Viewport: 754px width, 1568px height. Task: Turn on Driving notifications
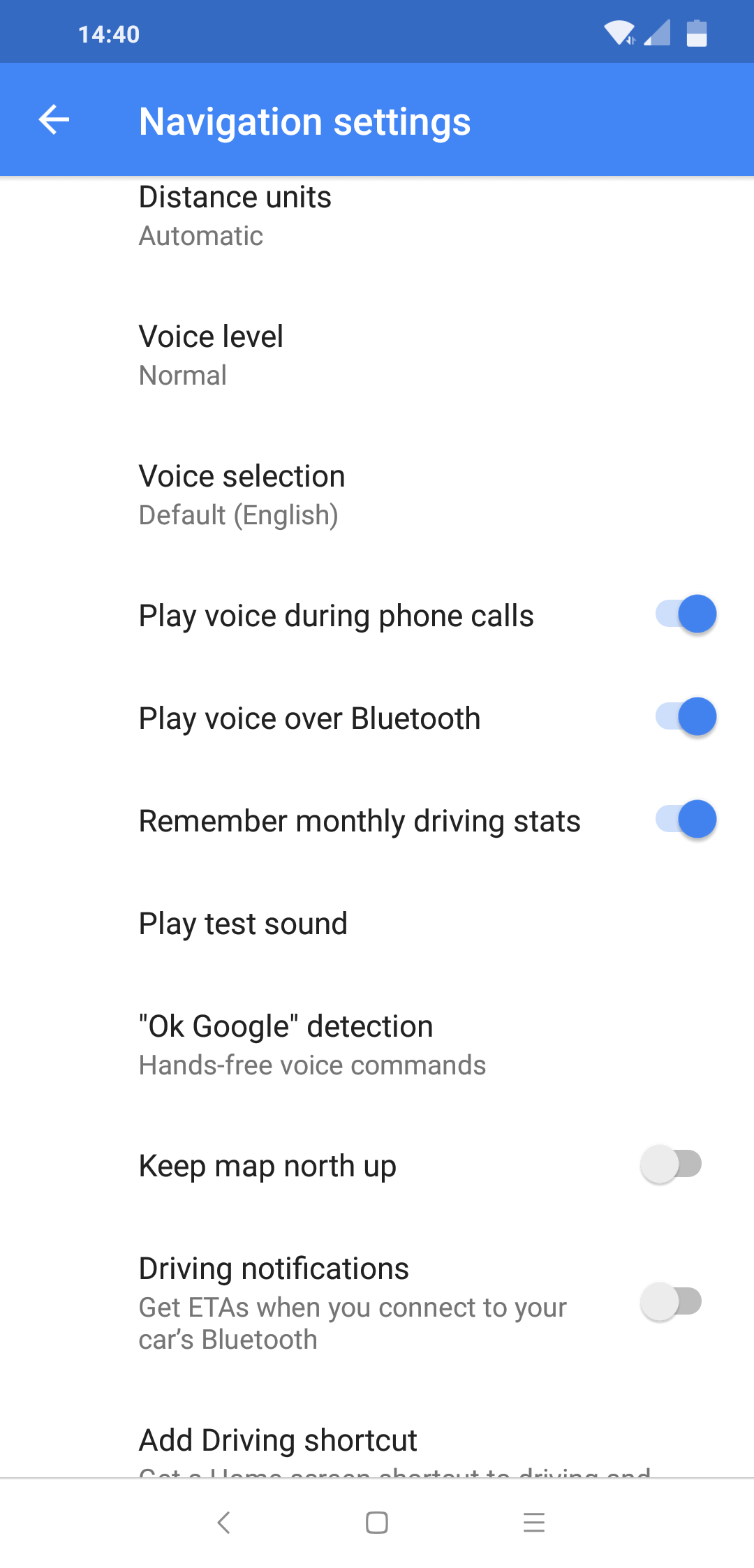click(672, 1302)
